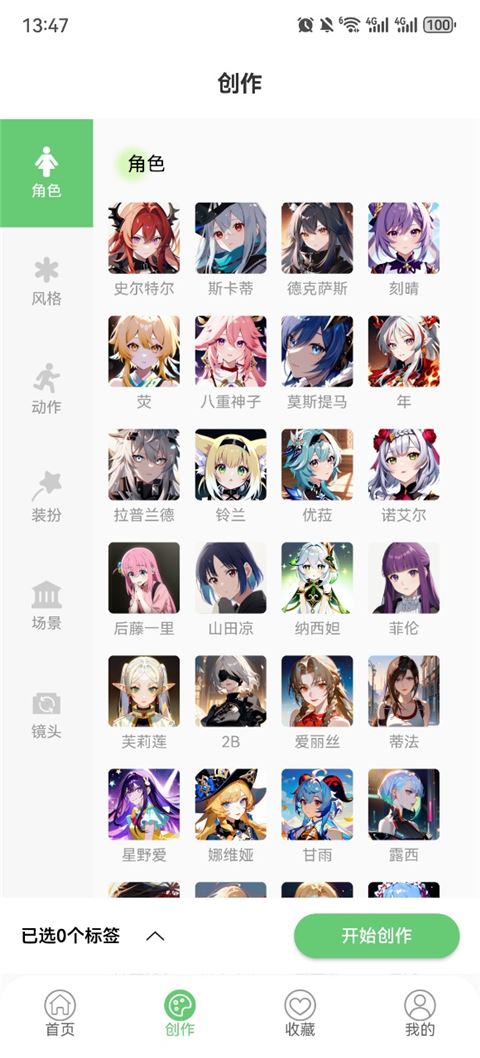The width and height of the screenshot is (480, 1058).
Task: Select the 角色 category
Action: tap(47, 173)
